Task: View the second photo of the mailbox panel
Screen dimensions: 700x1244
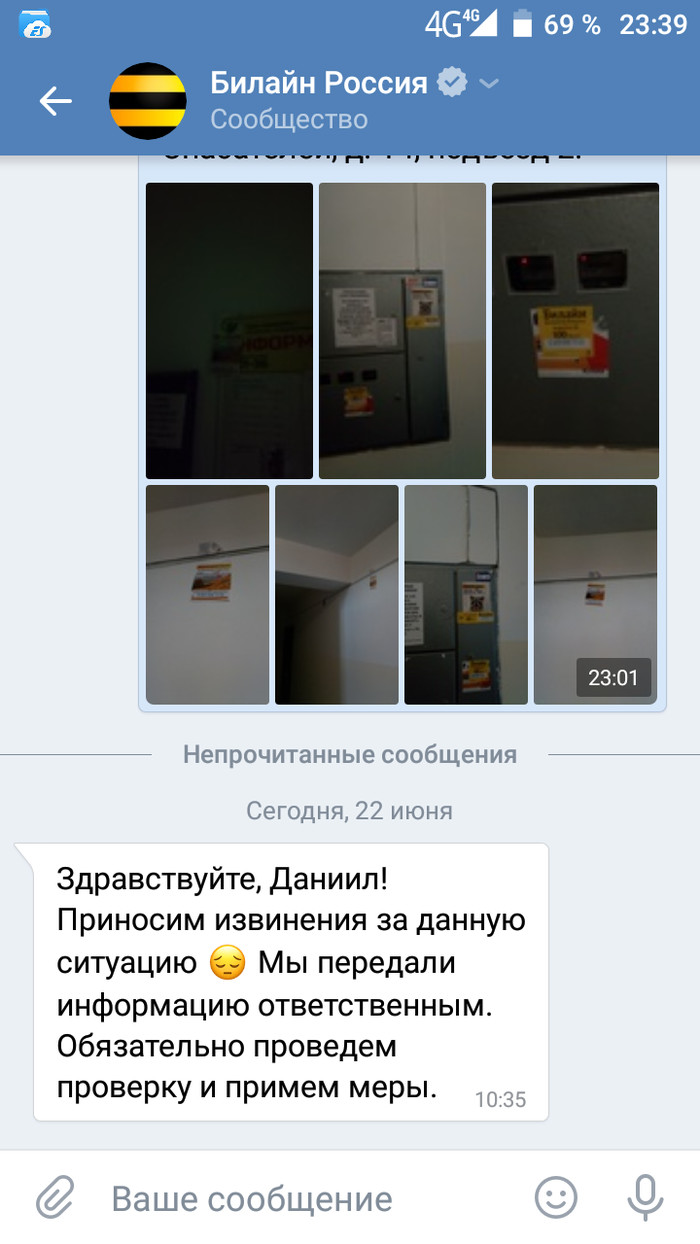Action: click(x=402, y=330)
